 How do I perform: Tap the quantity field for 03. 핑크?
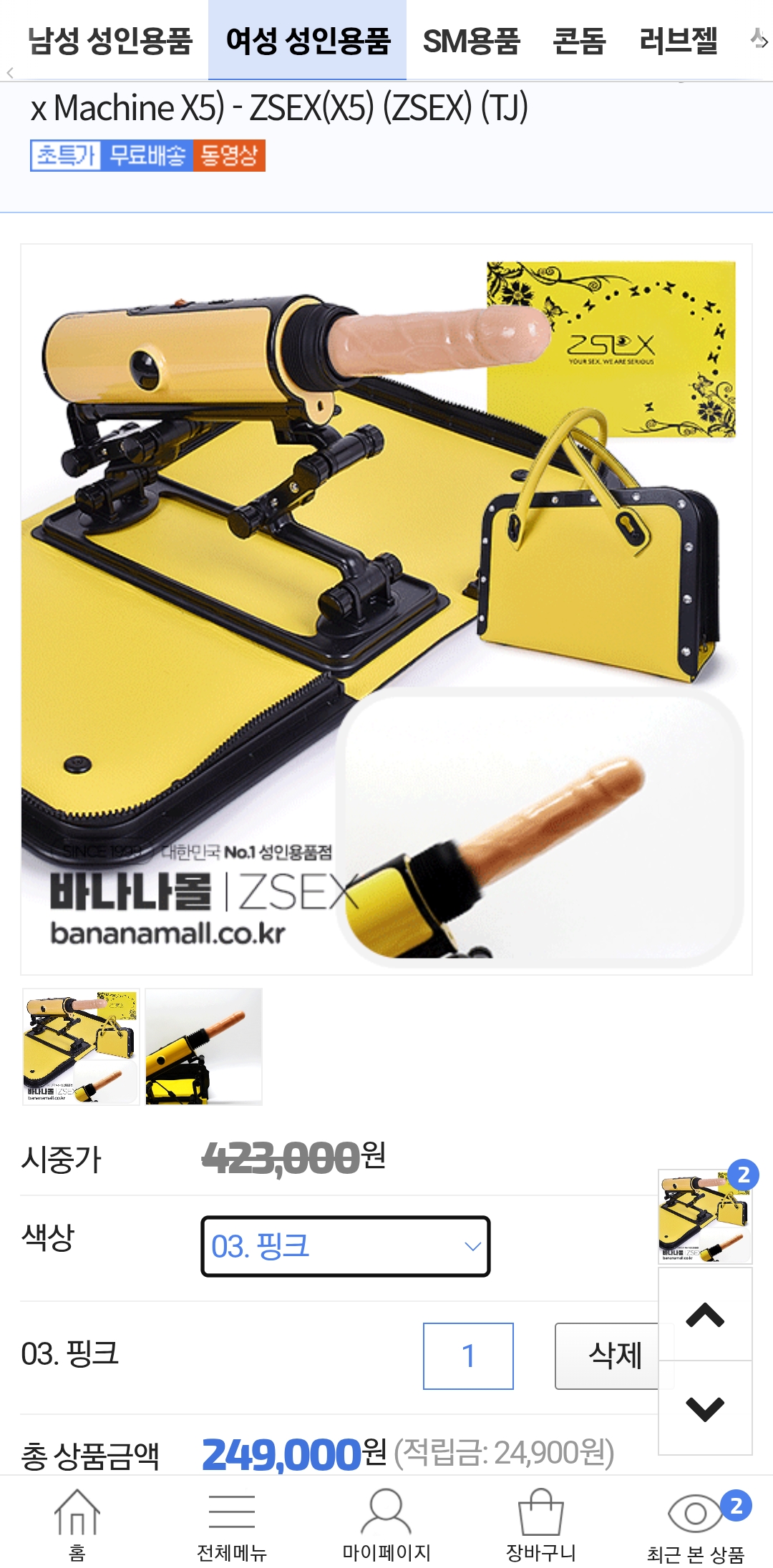468,1356
